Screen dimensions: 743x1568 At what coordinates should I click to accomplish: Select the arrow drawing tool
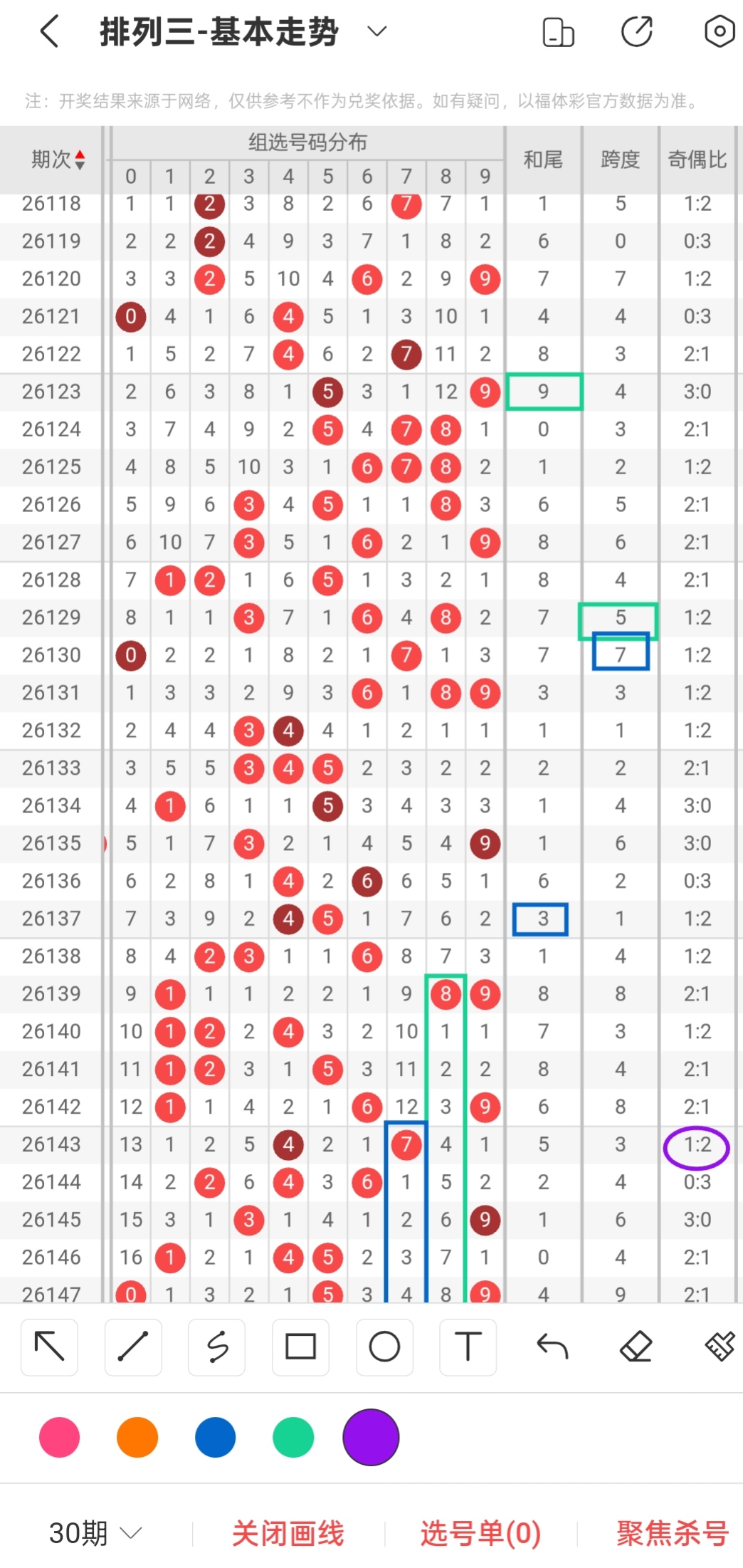tap(49, 1347)
